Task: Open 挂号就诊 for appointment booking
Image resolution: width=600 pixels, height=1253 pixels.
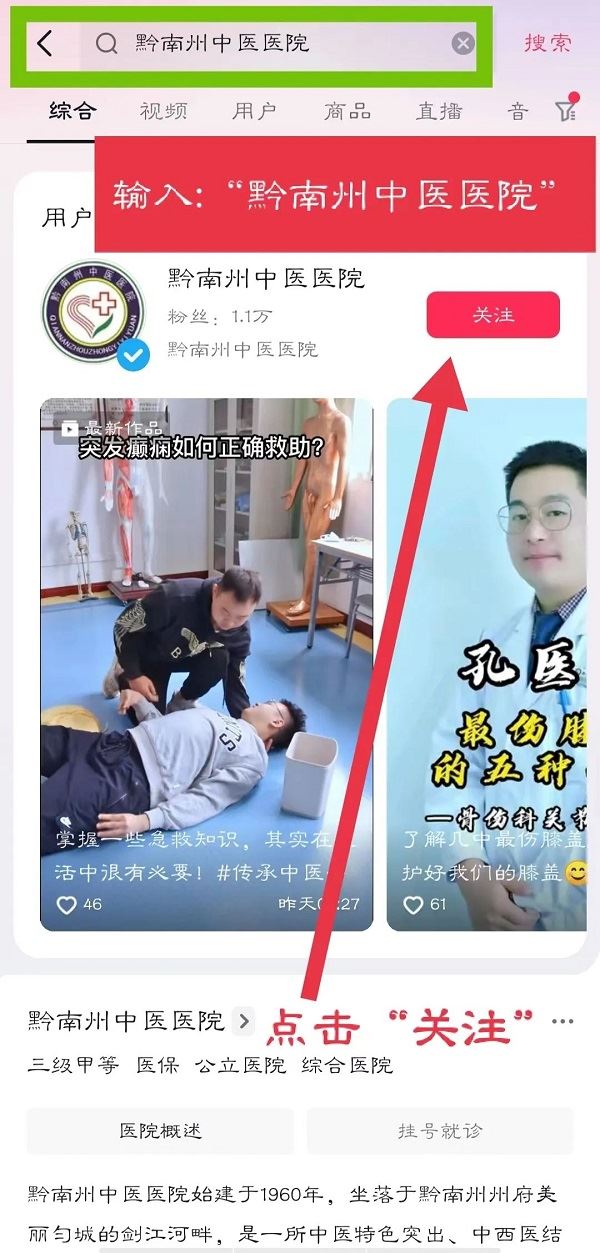Action: (440, 1131)
